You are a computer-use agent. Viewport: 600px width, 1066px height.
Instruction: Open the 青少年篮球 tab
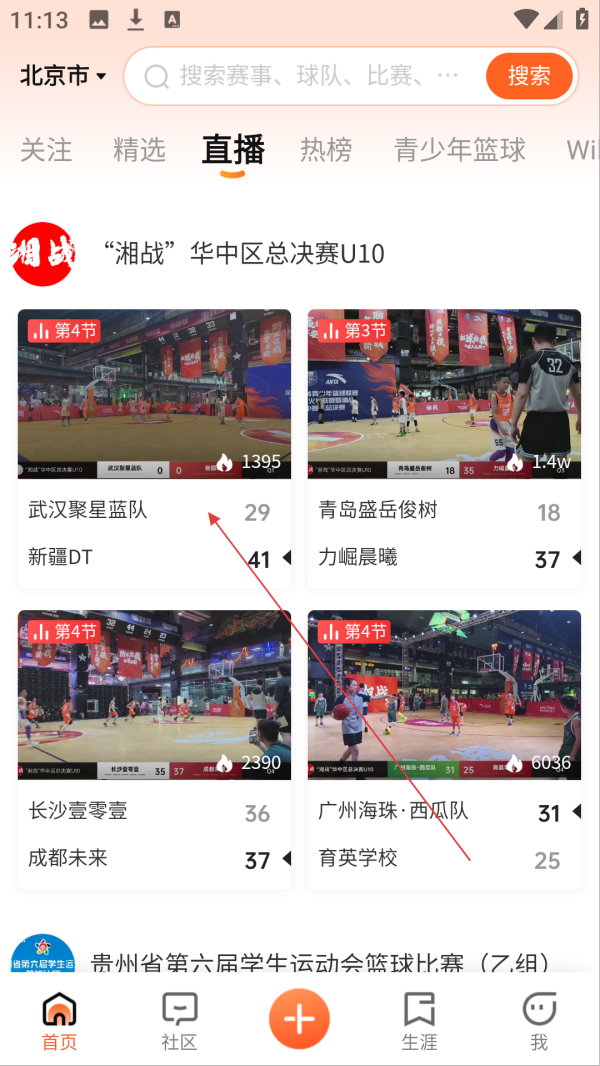pos(460,150)
